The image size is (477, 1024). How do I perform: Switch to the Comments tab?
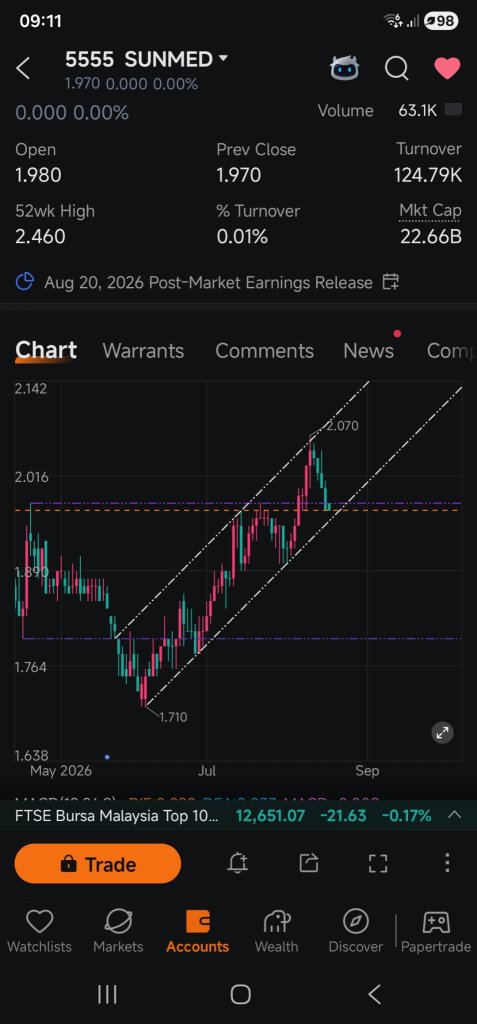pyautogui.click(x=265, y=351)
